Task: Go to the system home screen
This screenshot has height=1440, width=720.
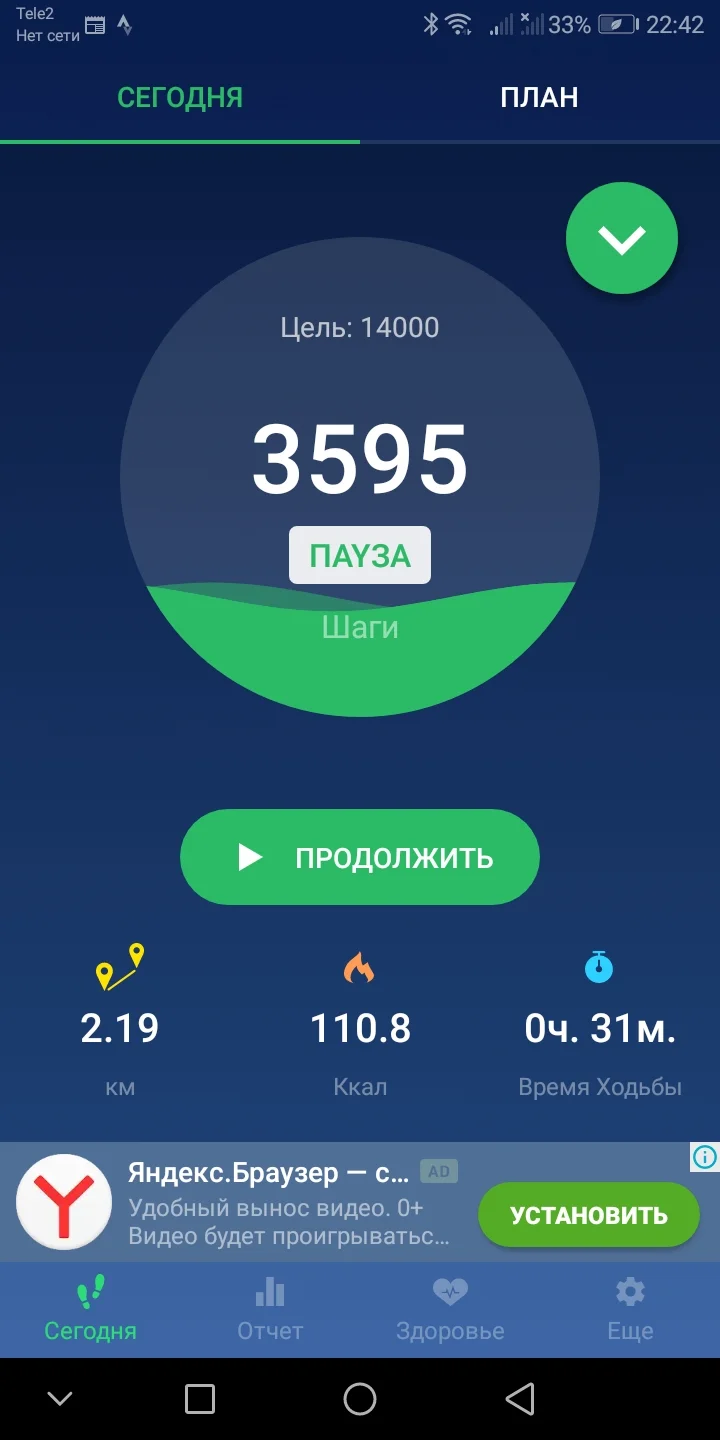Action: point(360,1398)
